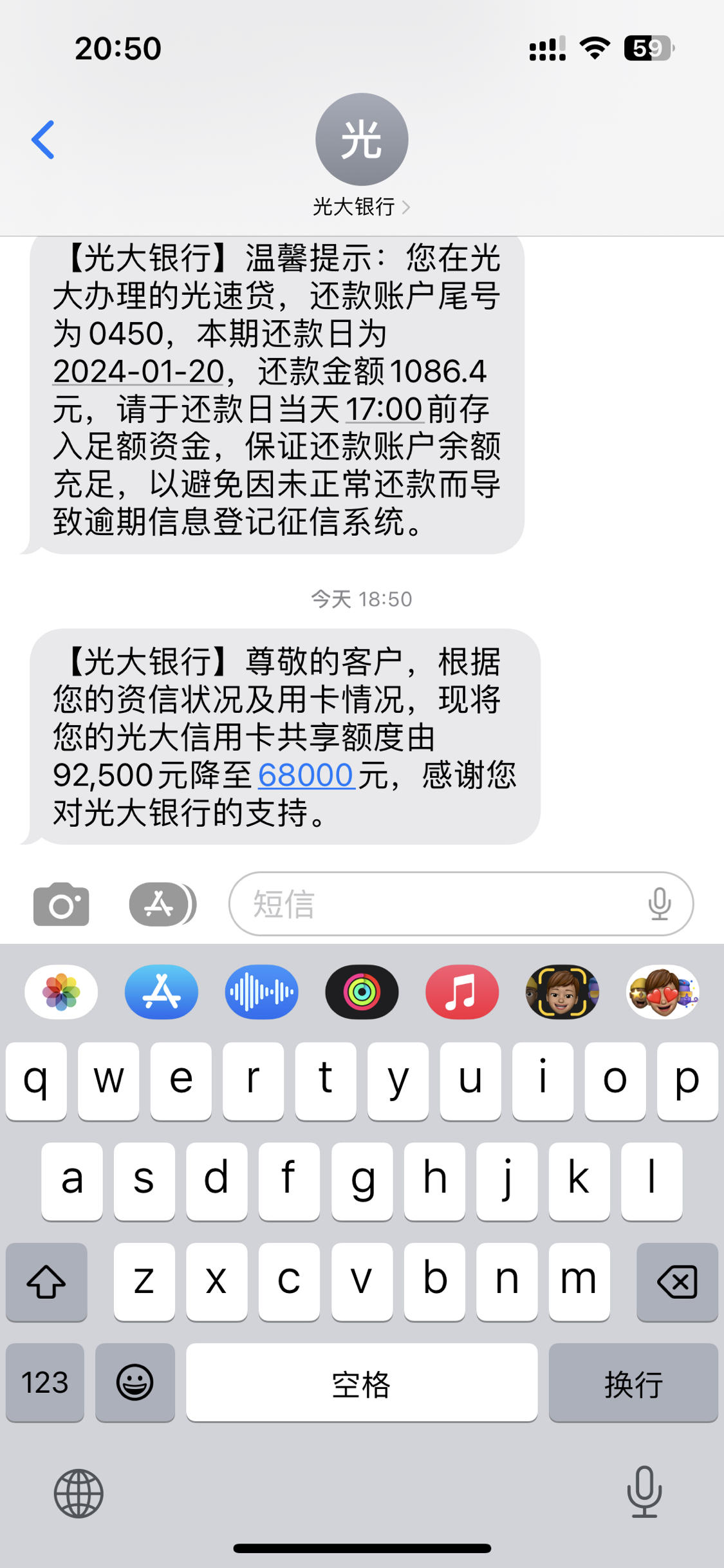Open the 68000 number link
This screenshot has width=724, height=1568.
point(306,775)
